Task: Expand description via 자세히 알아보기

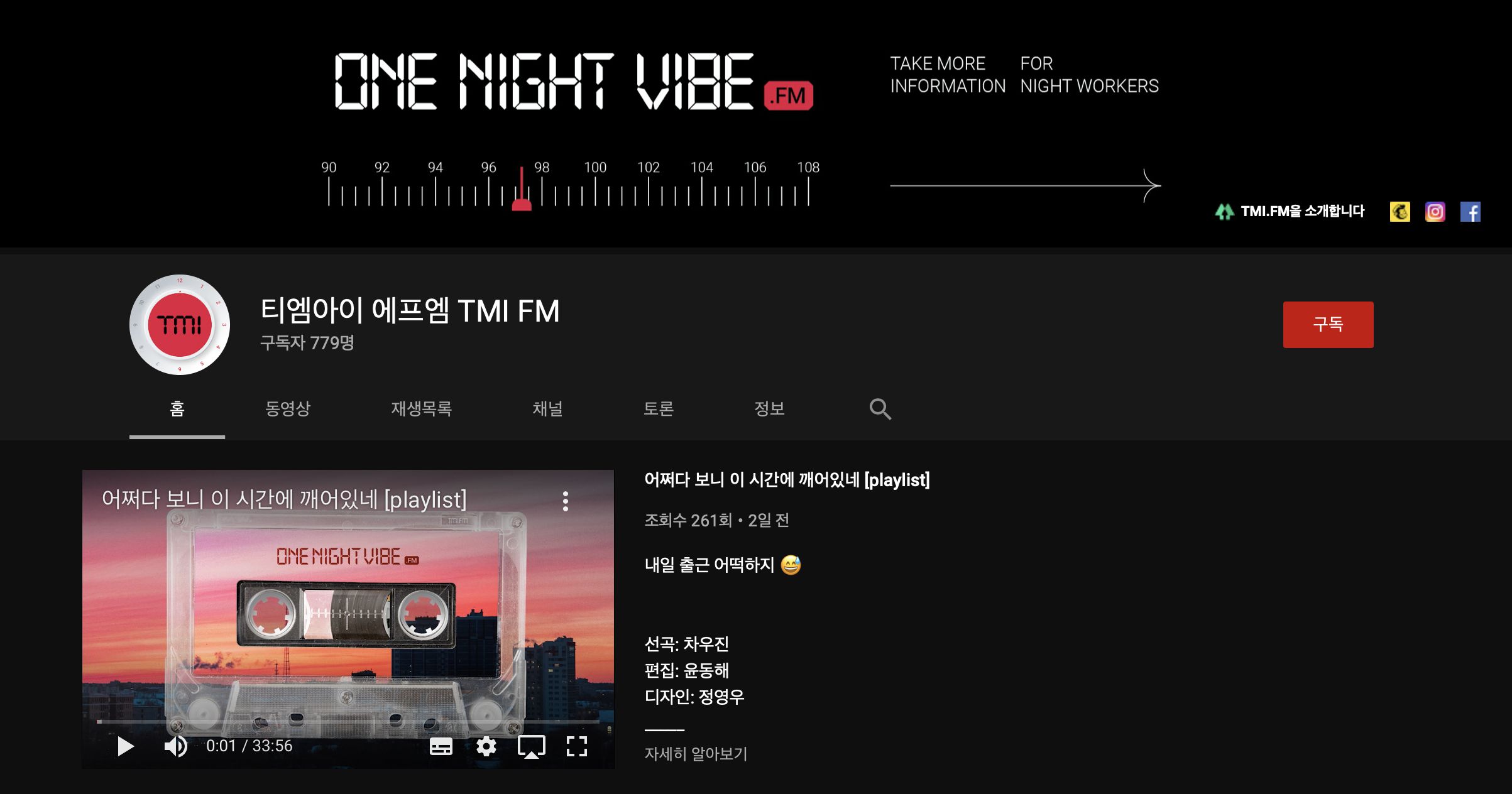Action: 696,754
